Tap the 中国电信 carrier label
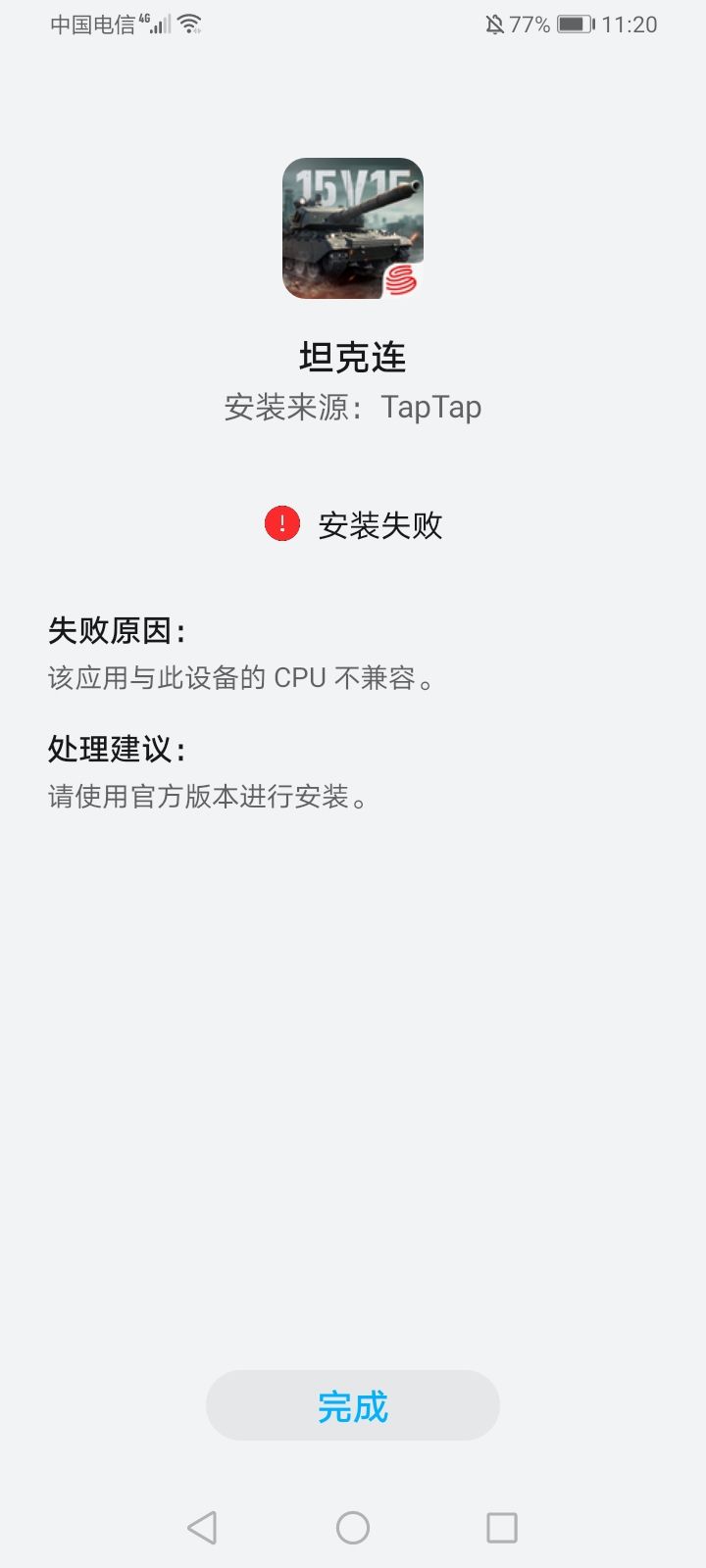 pos(93,24)
